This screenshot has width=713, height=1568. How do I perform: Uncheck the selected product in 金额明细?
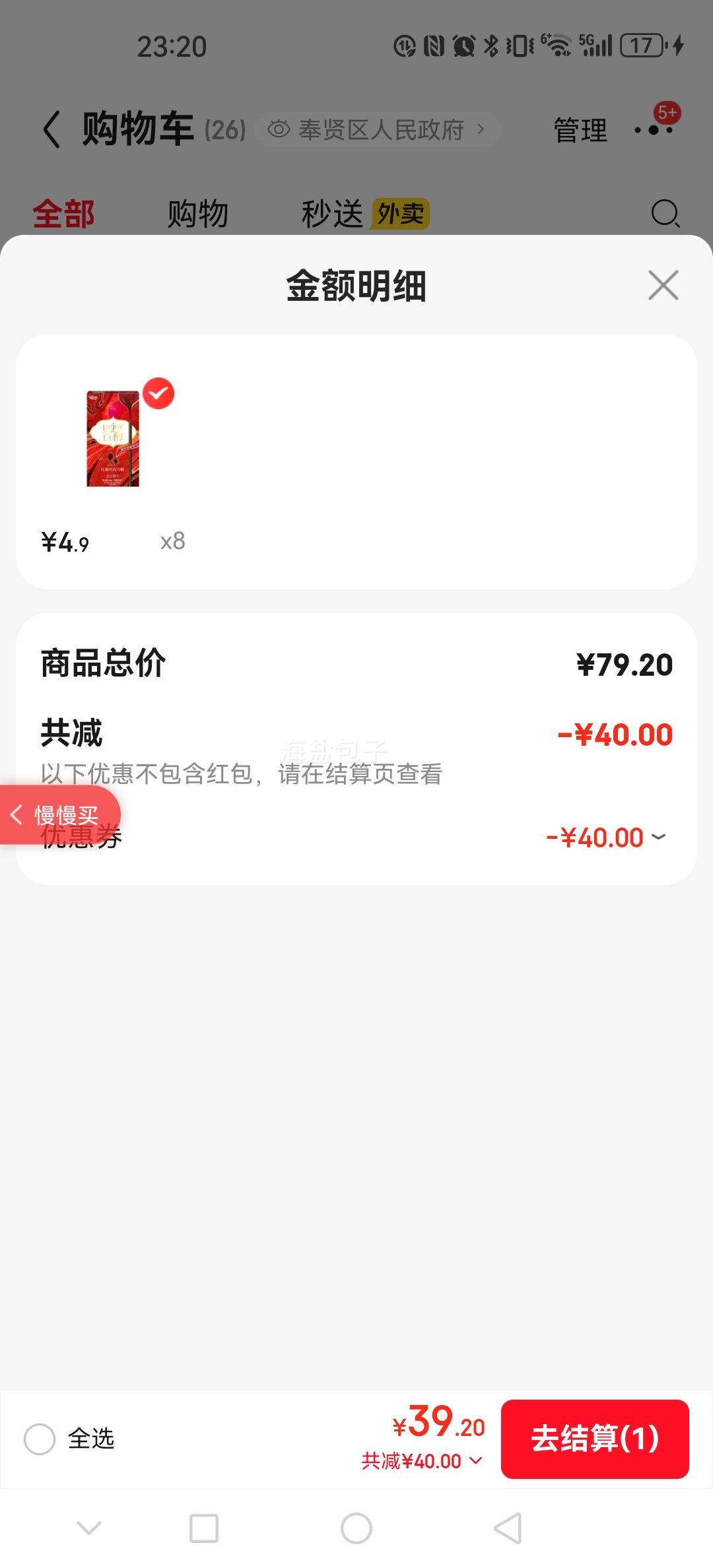tap(158, 394)
